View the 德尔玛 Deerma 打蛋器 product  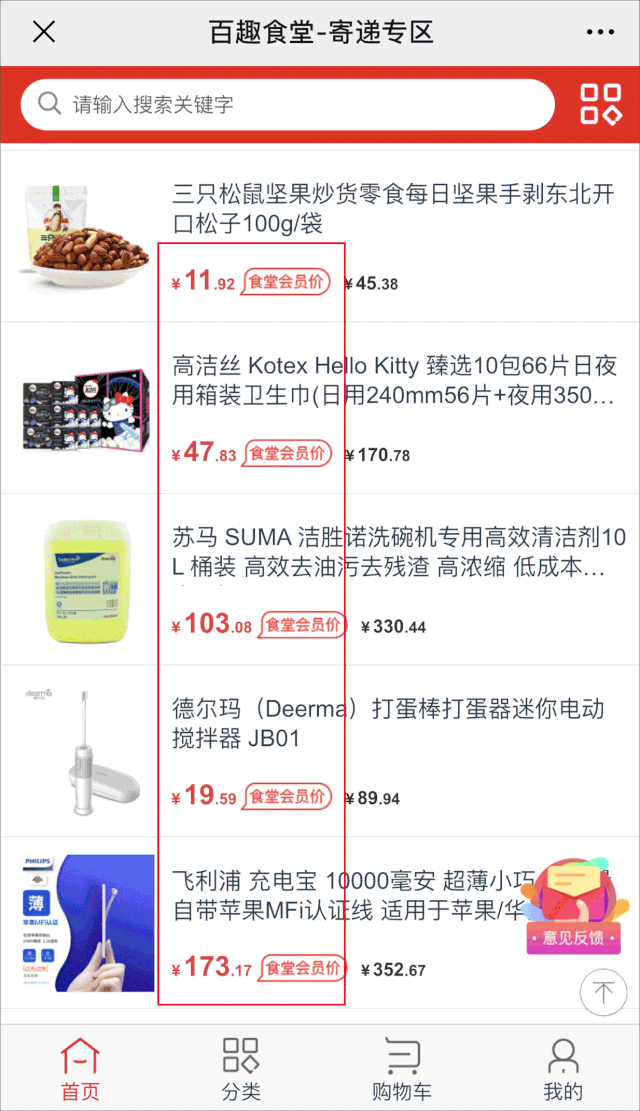pyautogui.click(x=388, y=724)
